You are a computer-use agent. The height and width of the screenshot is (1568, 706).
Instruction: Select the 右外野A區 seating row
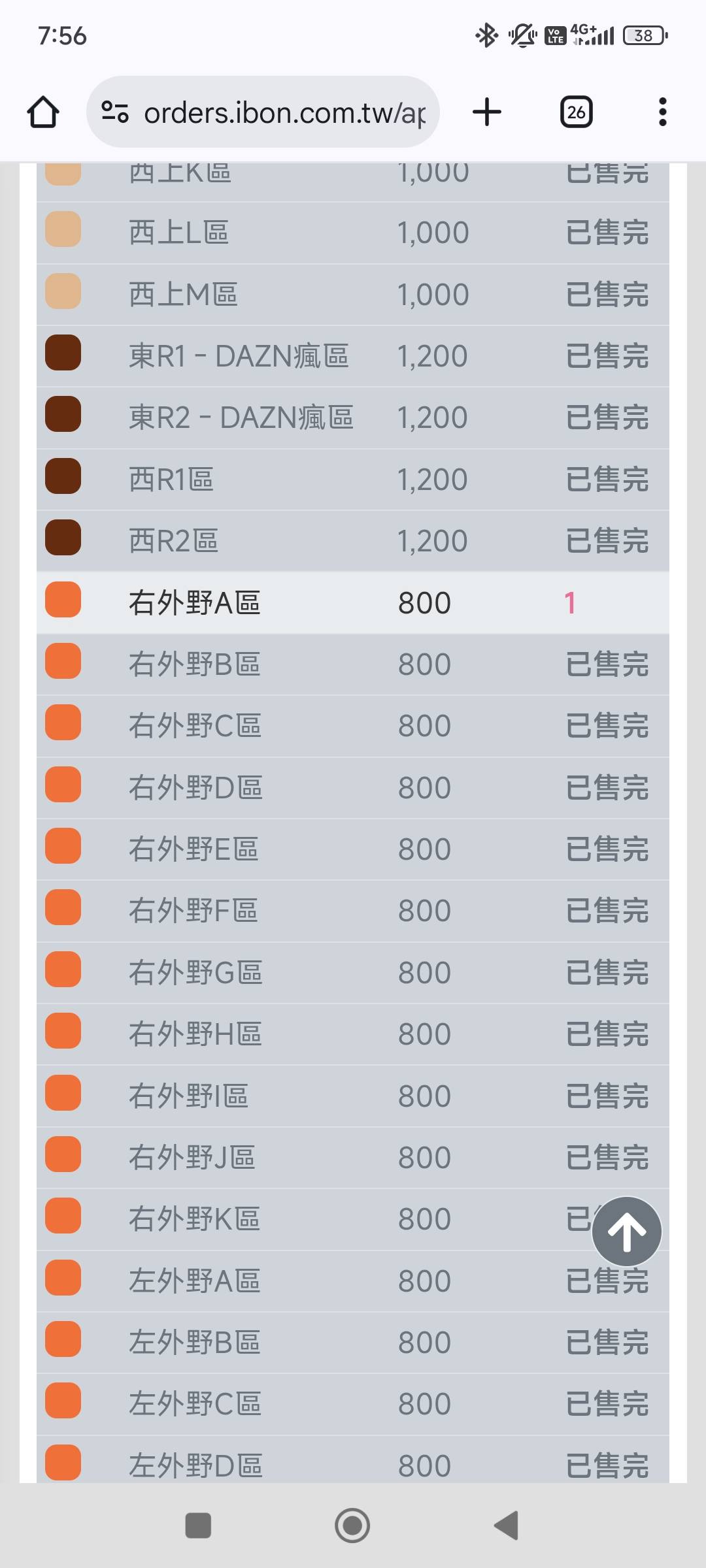pyautogui.click(x=353, y=602)
